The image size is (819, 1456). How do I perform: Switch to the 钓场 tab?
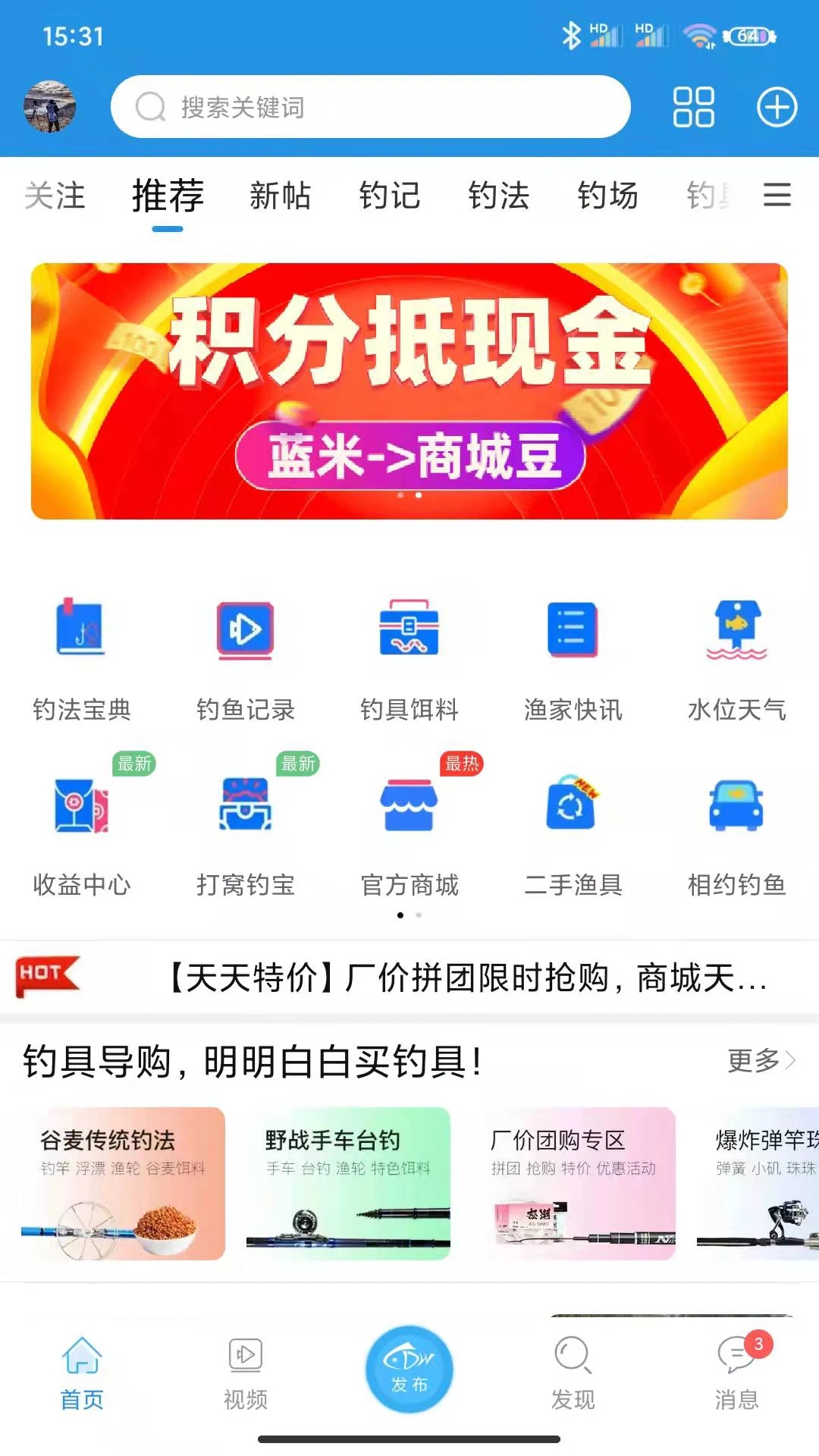(x=607, y=196)
